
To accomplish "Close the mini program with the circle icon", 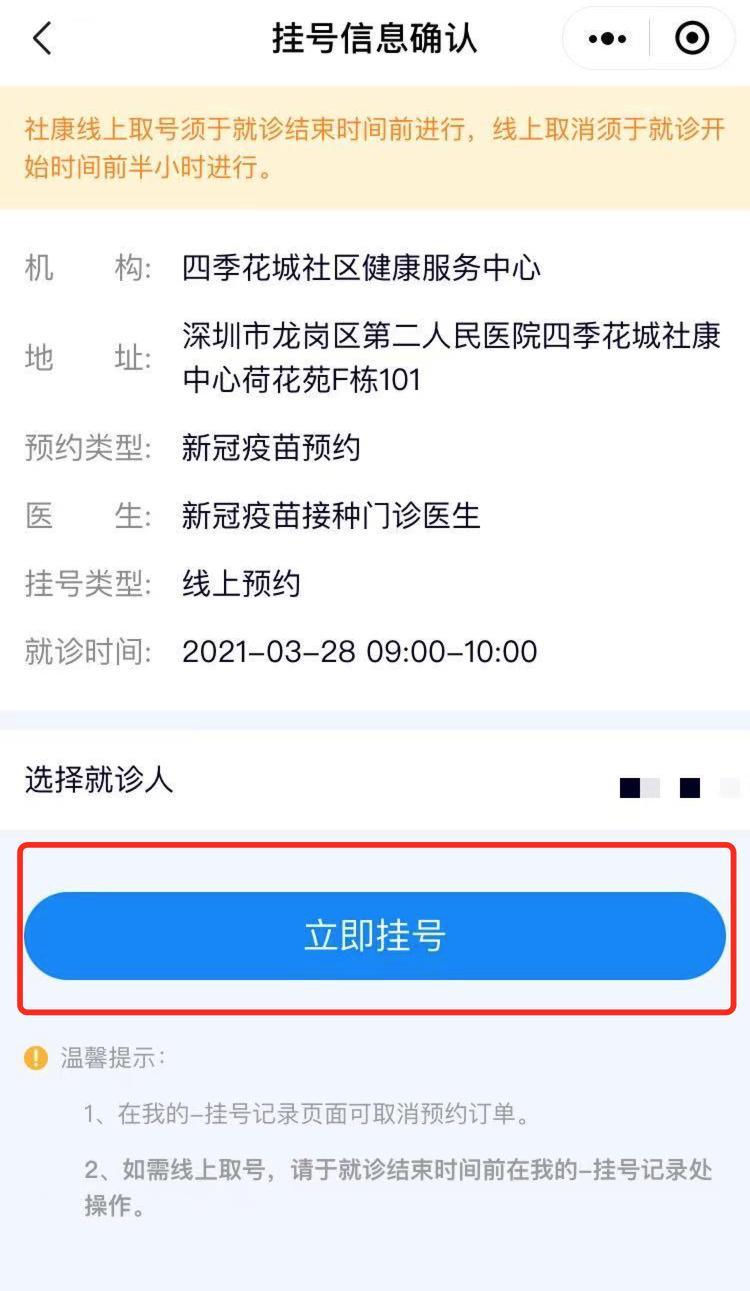I will coord(692,39).
